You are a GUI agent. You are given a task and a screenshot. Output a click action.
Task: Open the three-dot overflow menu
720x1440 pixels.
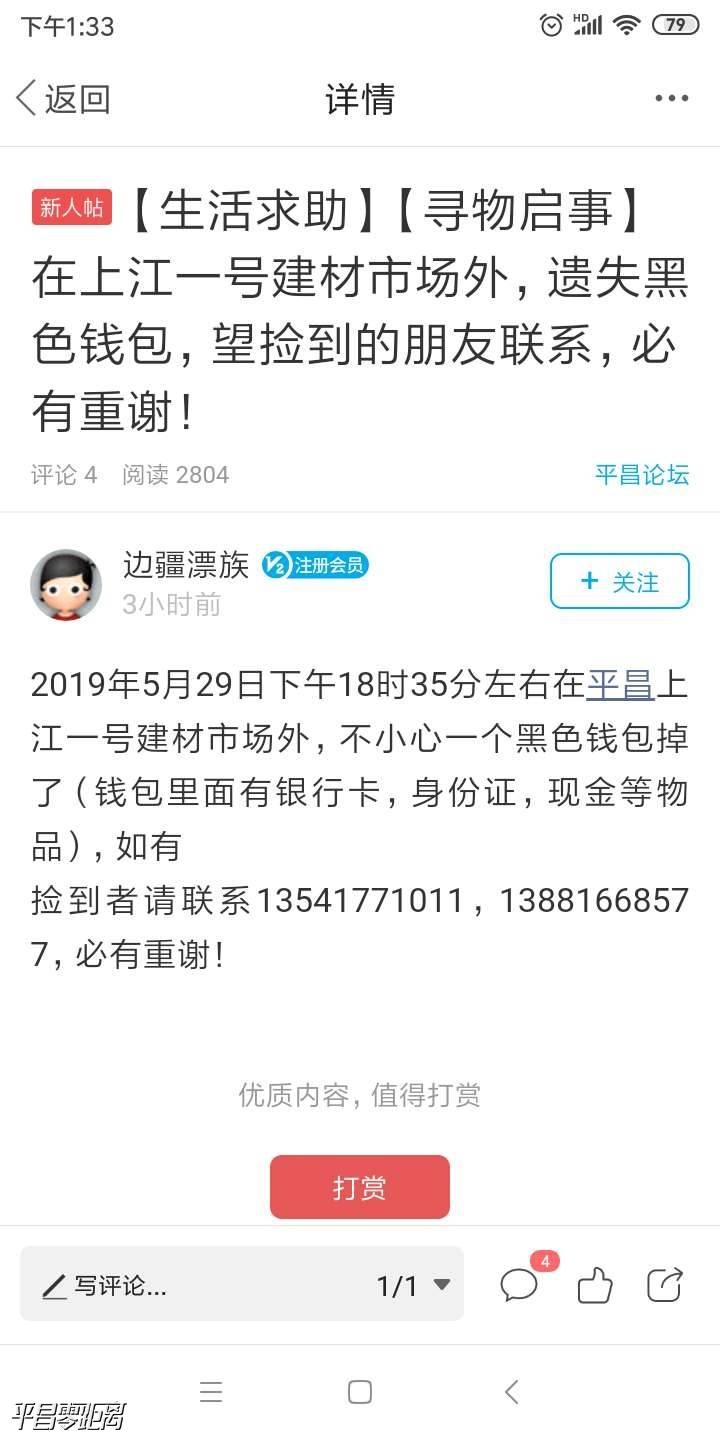pyautogui.click(x=671, y=98)
